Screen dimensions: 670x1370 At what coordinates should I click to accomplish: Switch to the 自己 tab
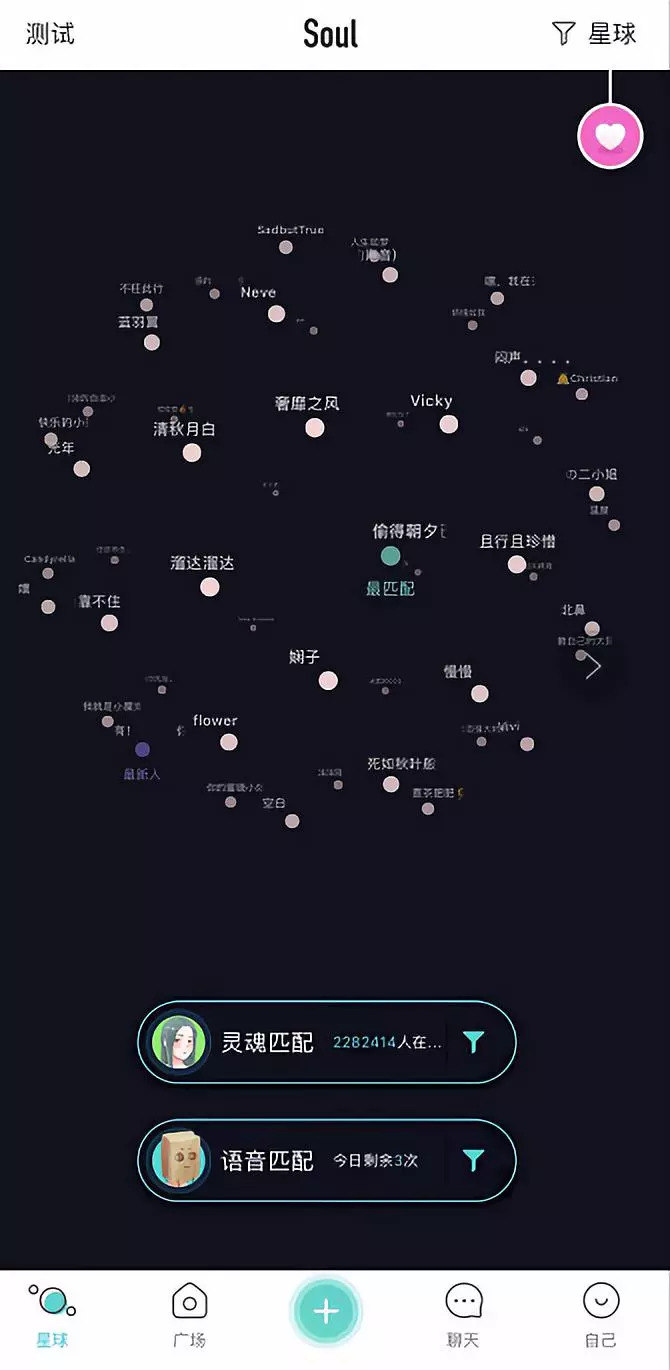tap(600, 1315)
